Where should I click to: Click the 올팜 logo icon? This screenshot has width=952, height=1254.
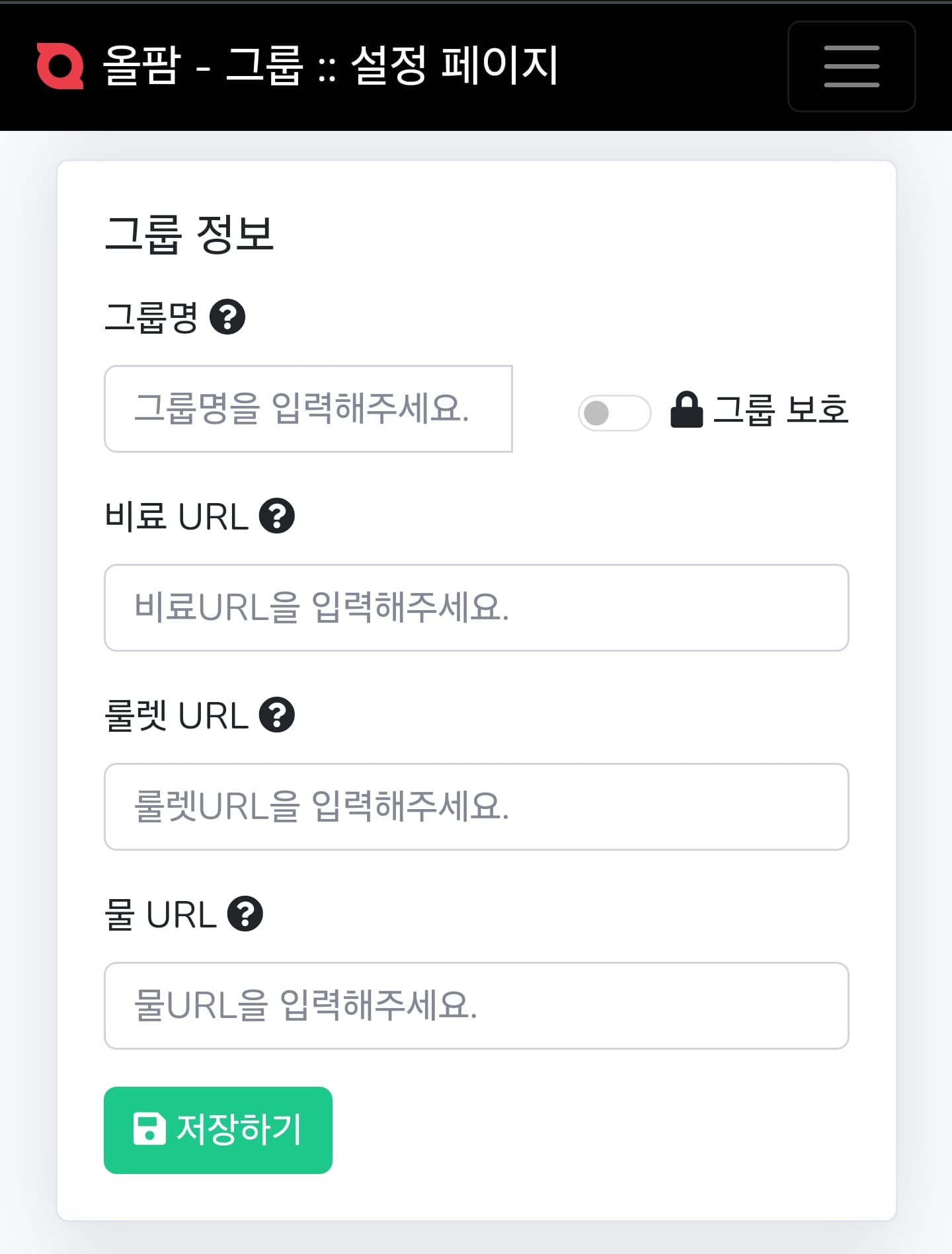[58, 66]
